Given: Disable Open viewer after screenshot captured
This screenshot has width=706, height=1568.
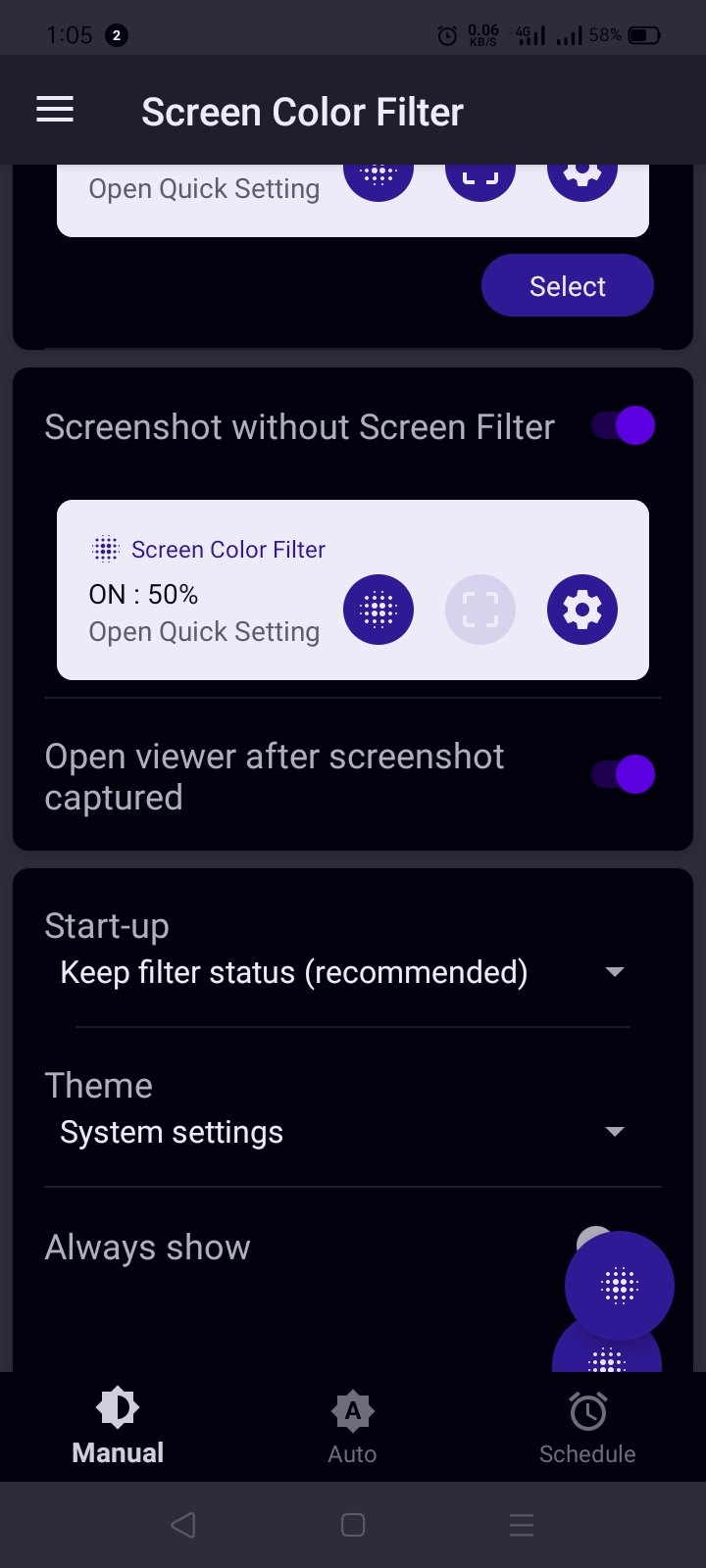Looking at the screenshot, I should coord(624,775).
